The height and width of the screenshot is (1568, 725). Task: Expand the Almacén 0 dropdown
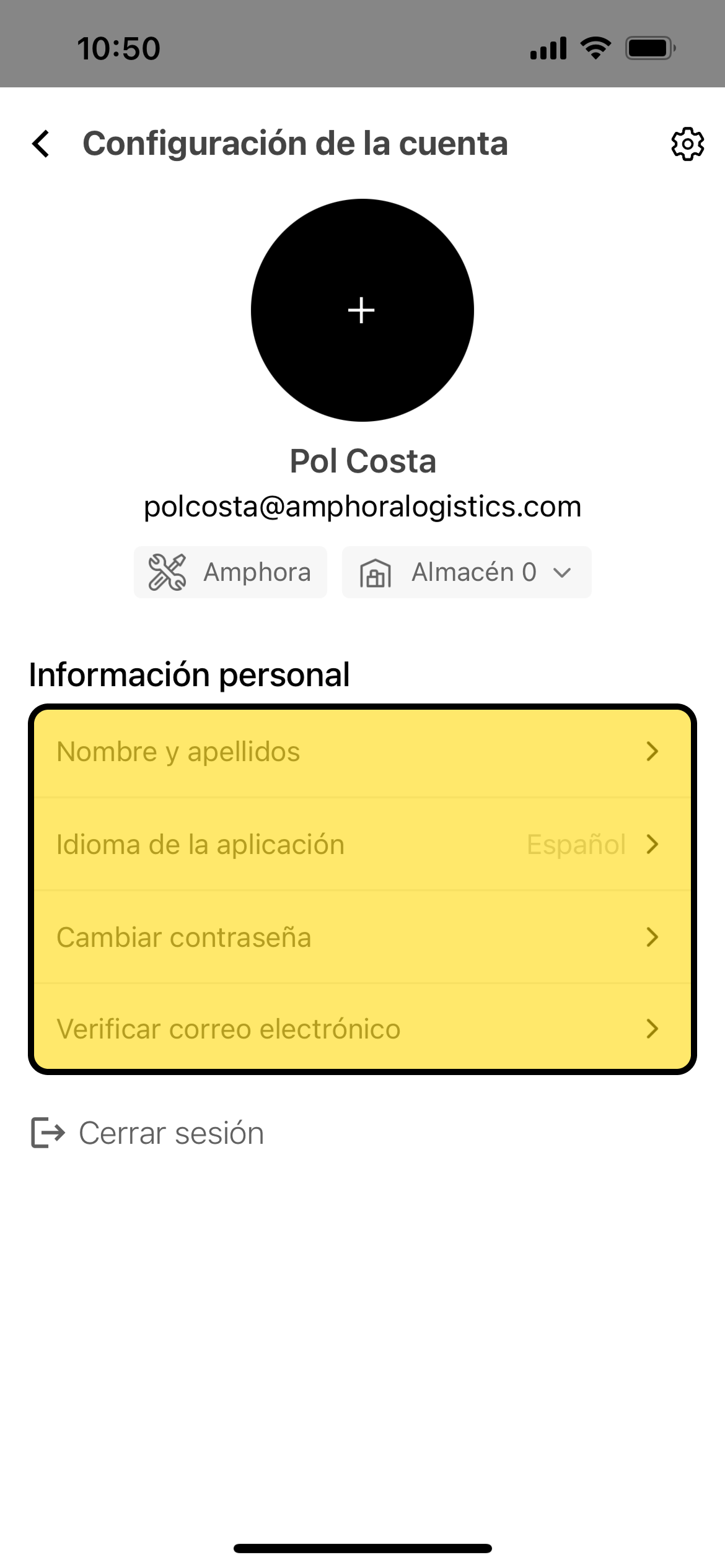coord(467,572)
